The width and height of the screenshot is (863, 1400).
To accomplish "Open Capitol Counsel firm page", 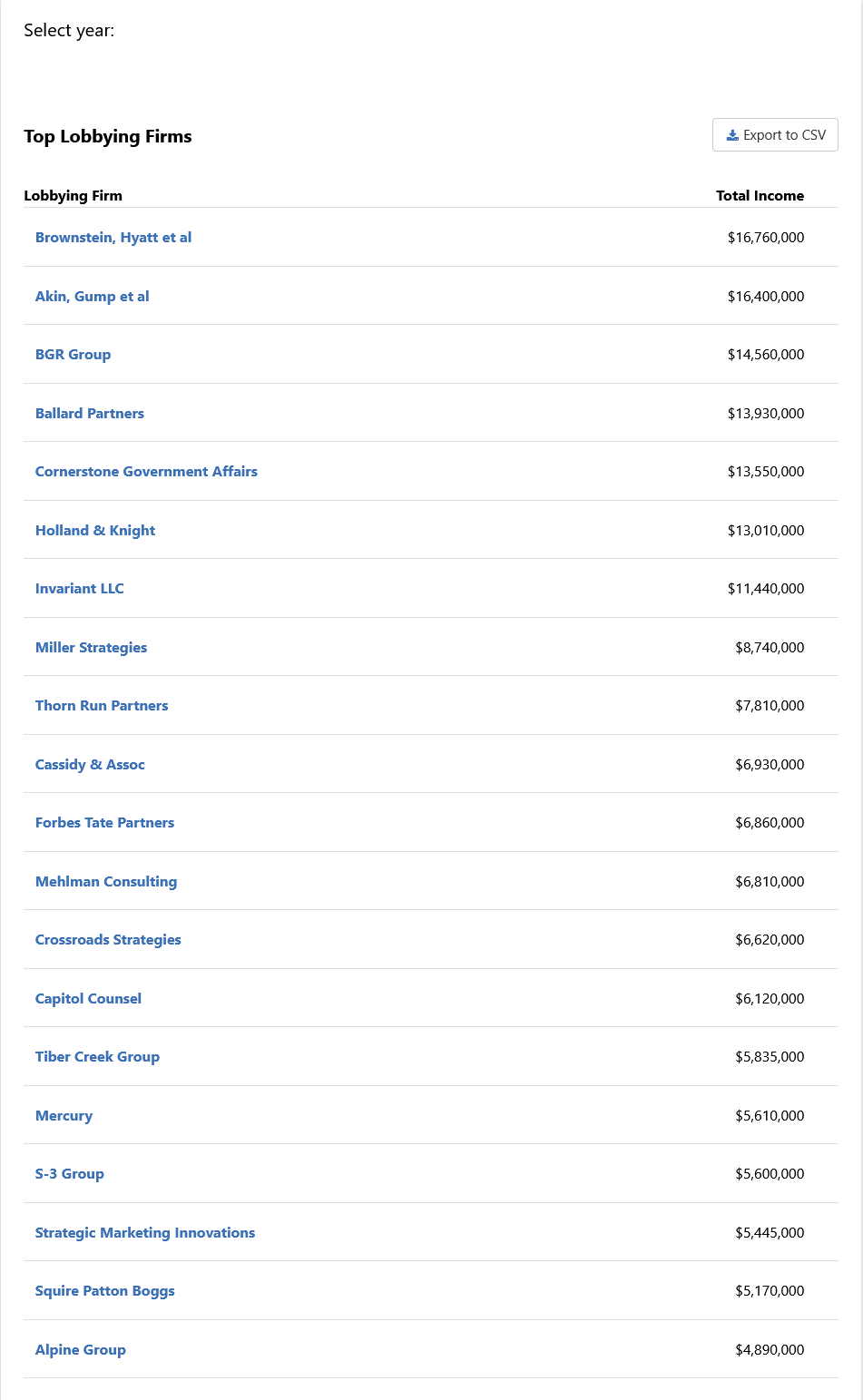I will click(x=88, y=998).
